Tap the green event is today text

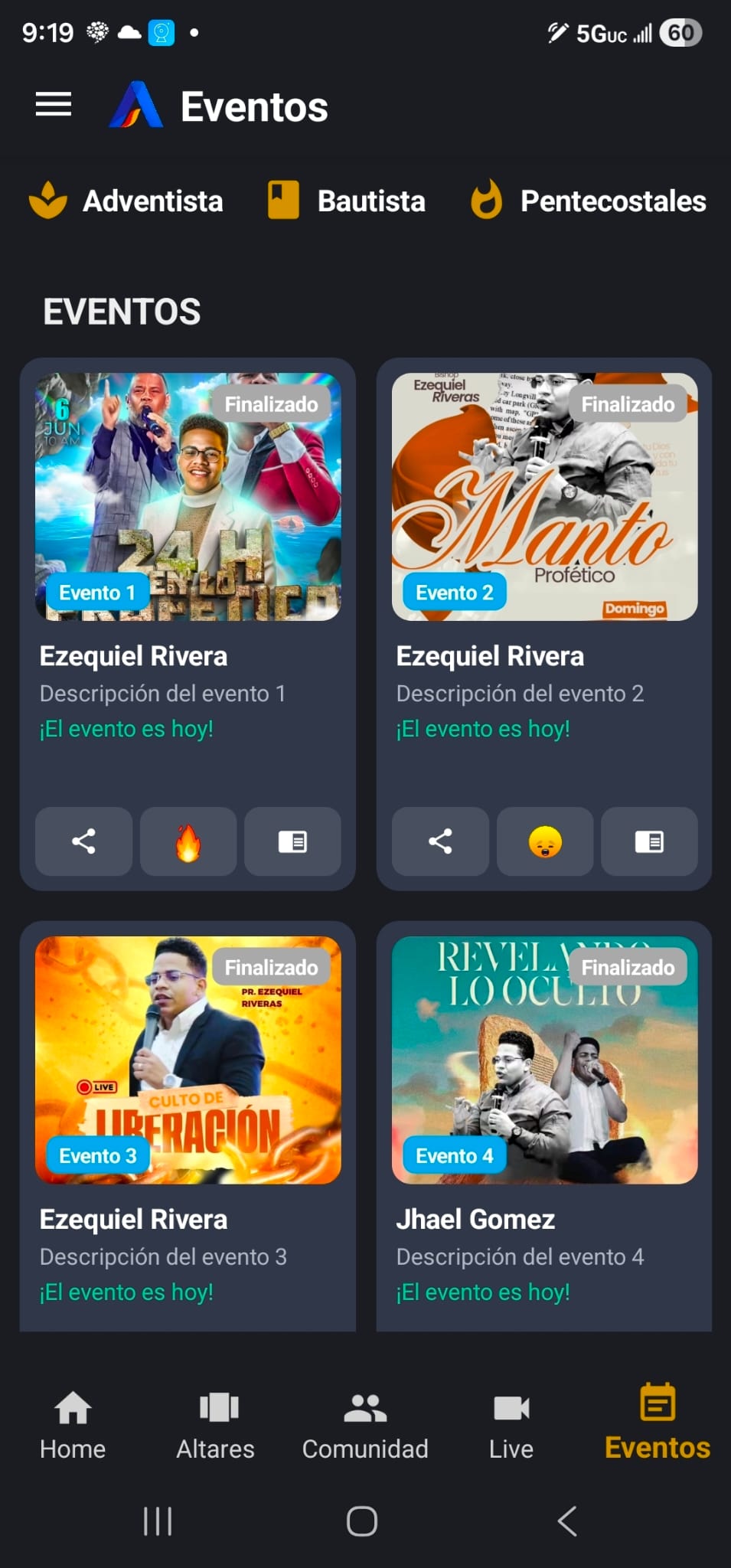(x=126, y=728)
